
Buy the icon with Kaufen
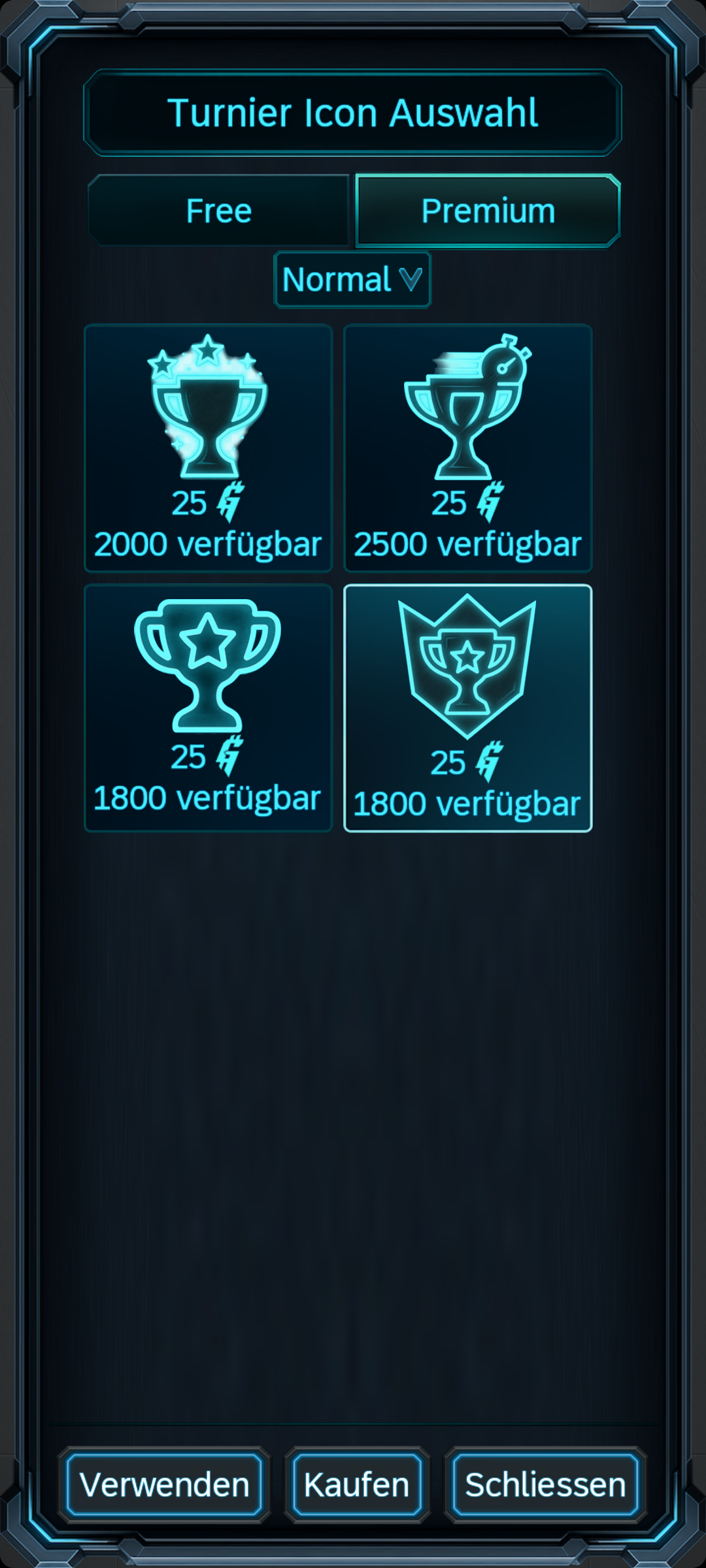(x=356, y=1484)
